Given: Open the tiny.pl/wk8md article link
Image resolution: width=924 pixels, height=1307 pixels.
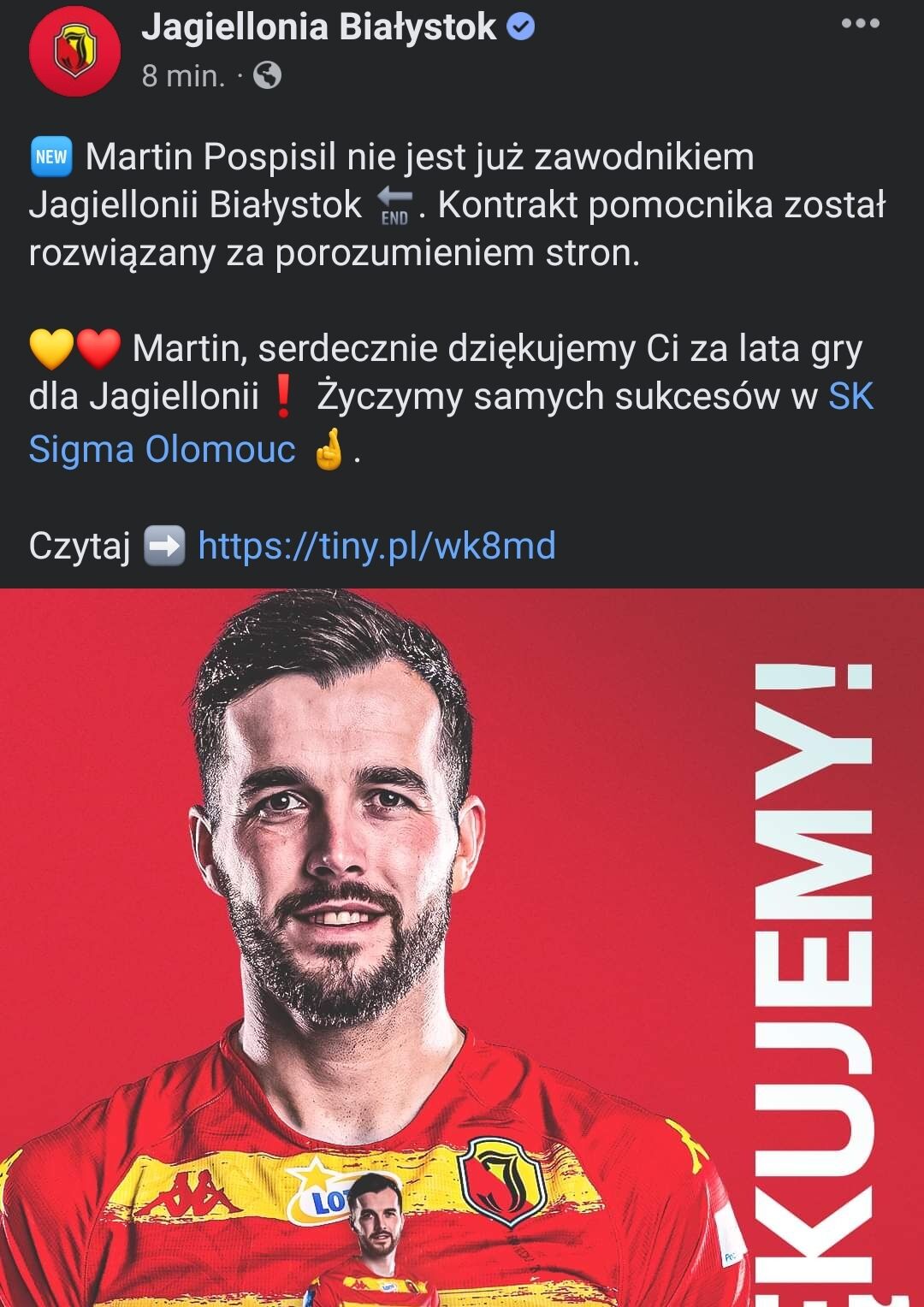Looking at the screenshot, I should 376,546.
